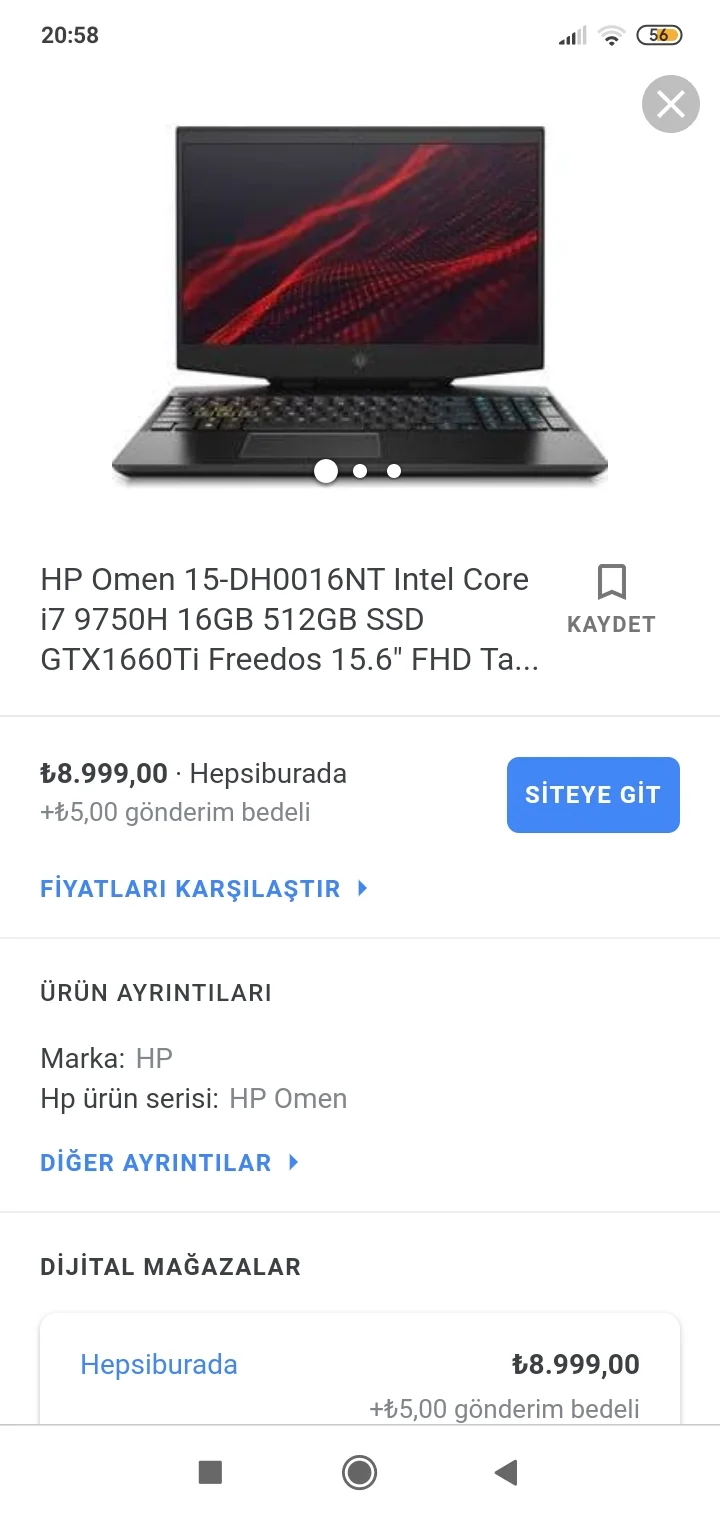Image resolution: width=720 pixels, height=1520 pixels.
Task: Select the Wi-Fi icon in status bar
Action: (611, 36)
